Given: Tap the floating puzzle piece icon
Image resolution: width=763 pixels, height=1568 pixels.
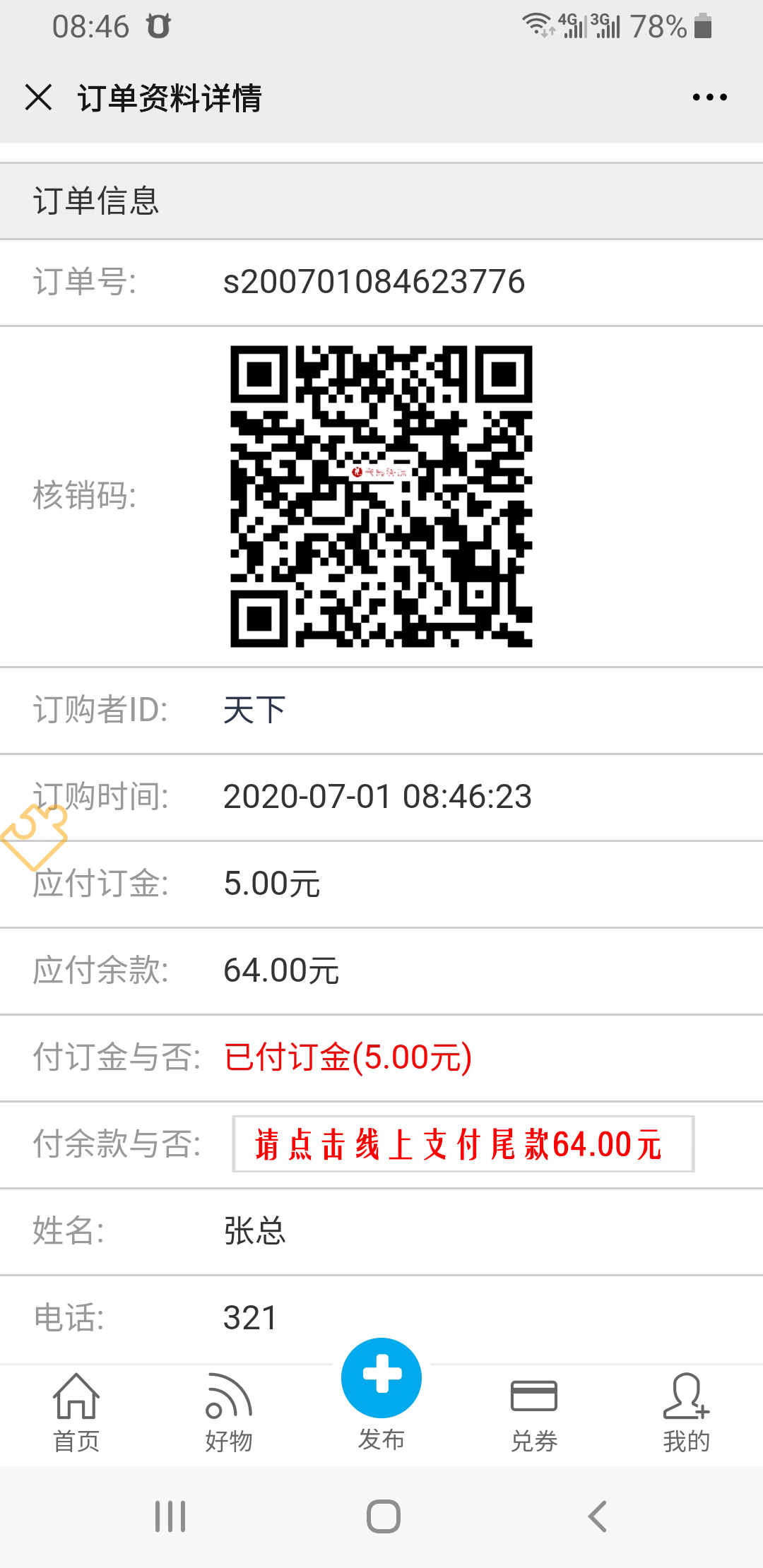Looking at the screenshot, I should 34,837.
